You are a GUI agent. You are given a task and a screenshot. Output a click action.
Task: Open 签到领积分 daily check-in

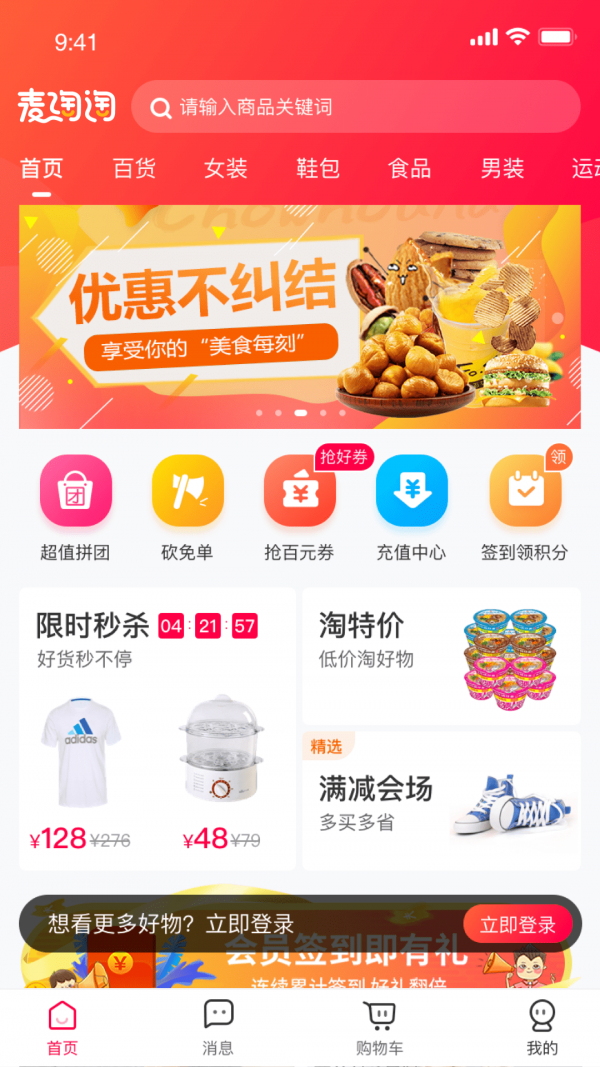click(524, 507)
